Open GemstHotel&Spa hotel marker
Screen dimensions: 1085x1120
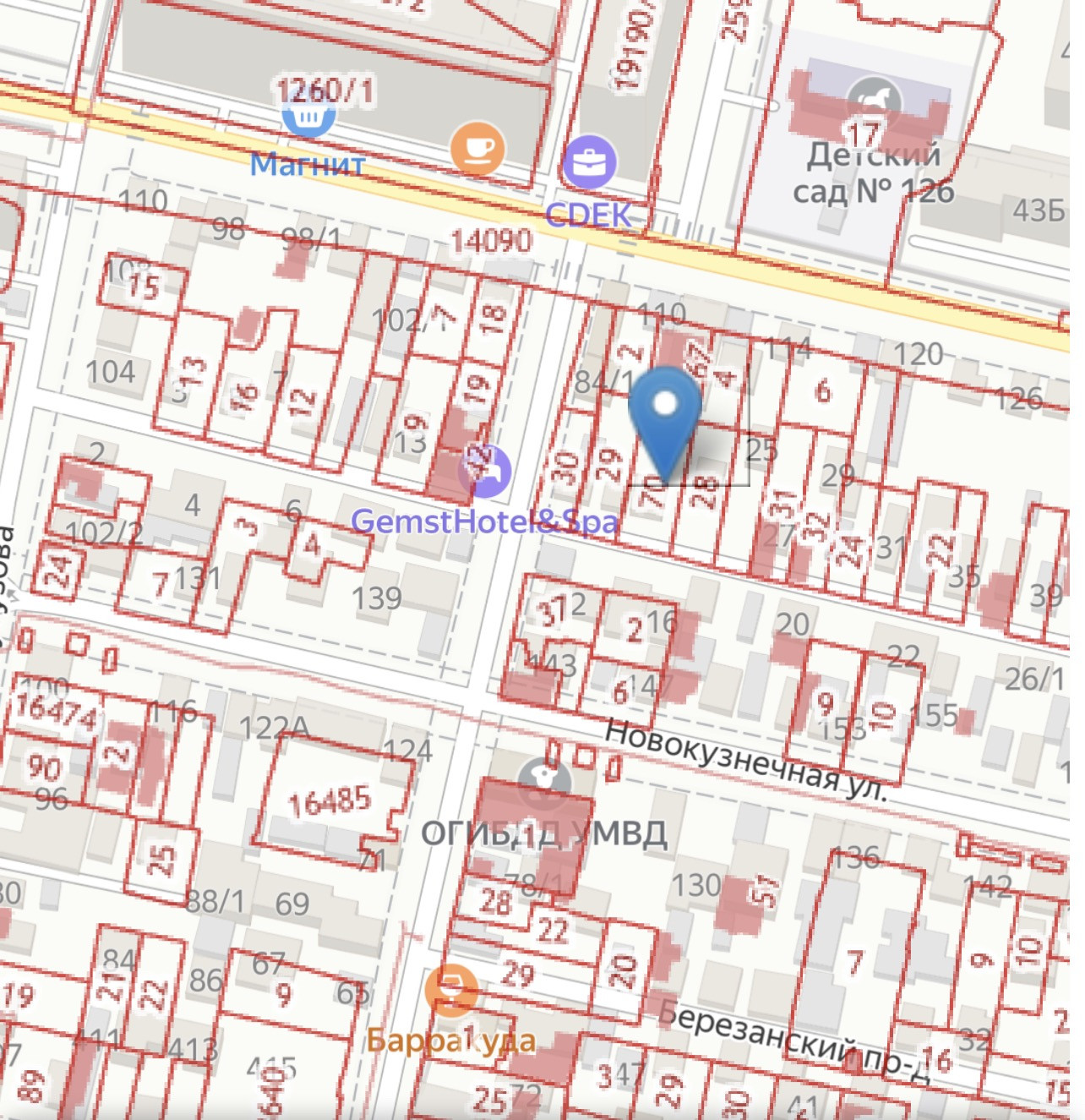[485, 470]
